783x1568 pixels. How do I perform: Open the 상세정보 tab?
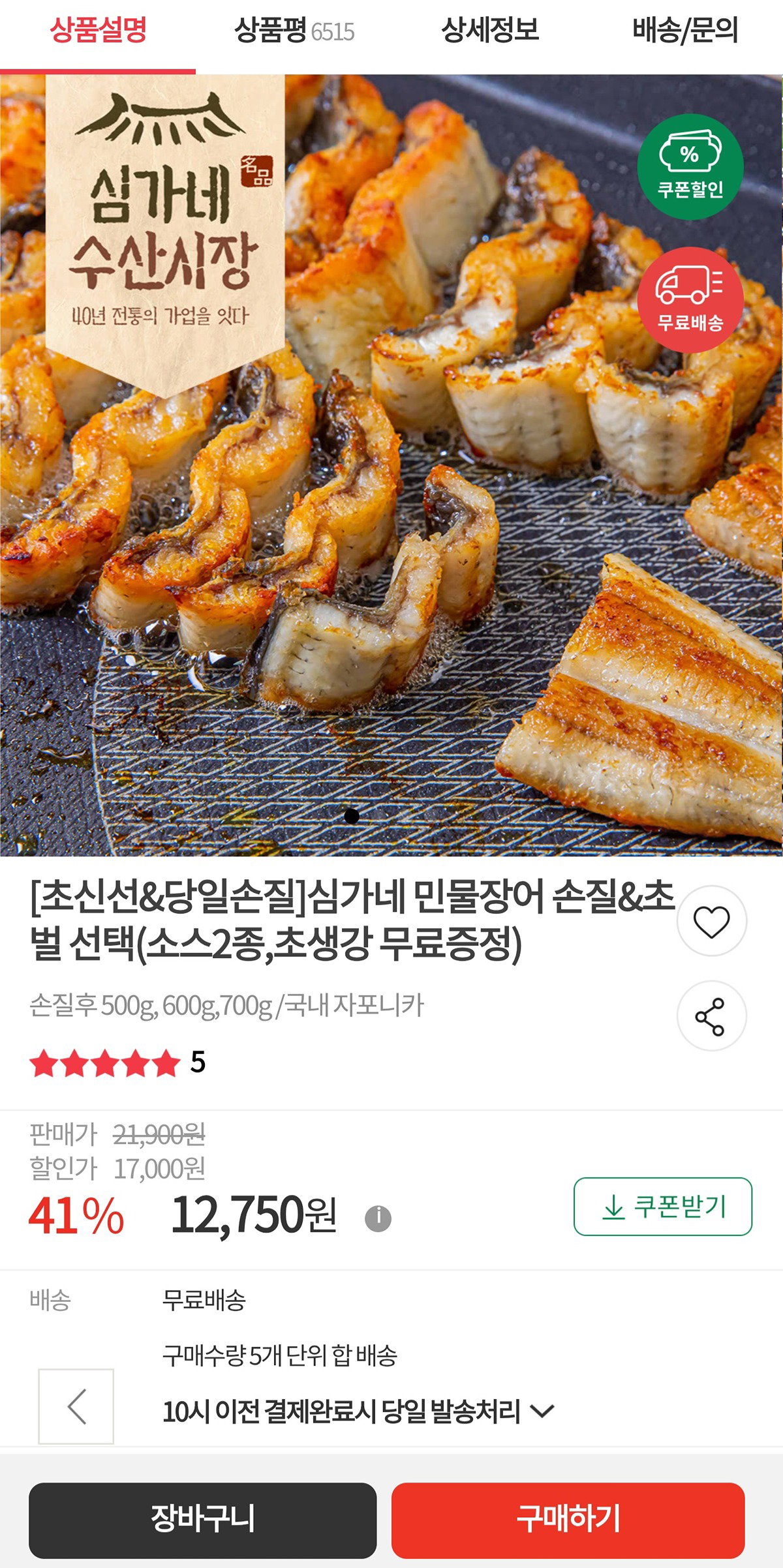click(x=489, y=31)
